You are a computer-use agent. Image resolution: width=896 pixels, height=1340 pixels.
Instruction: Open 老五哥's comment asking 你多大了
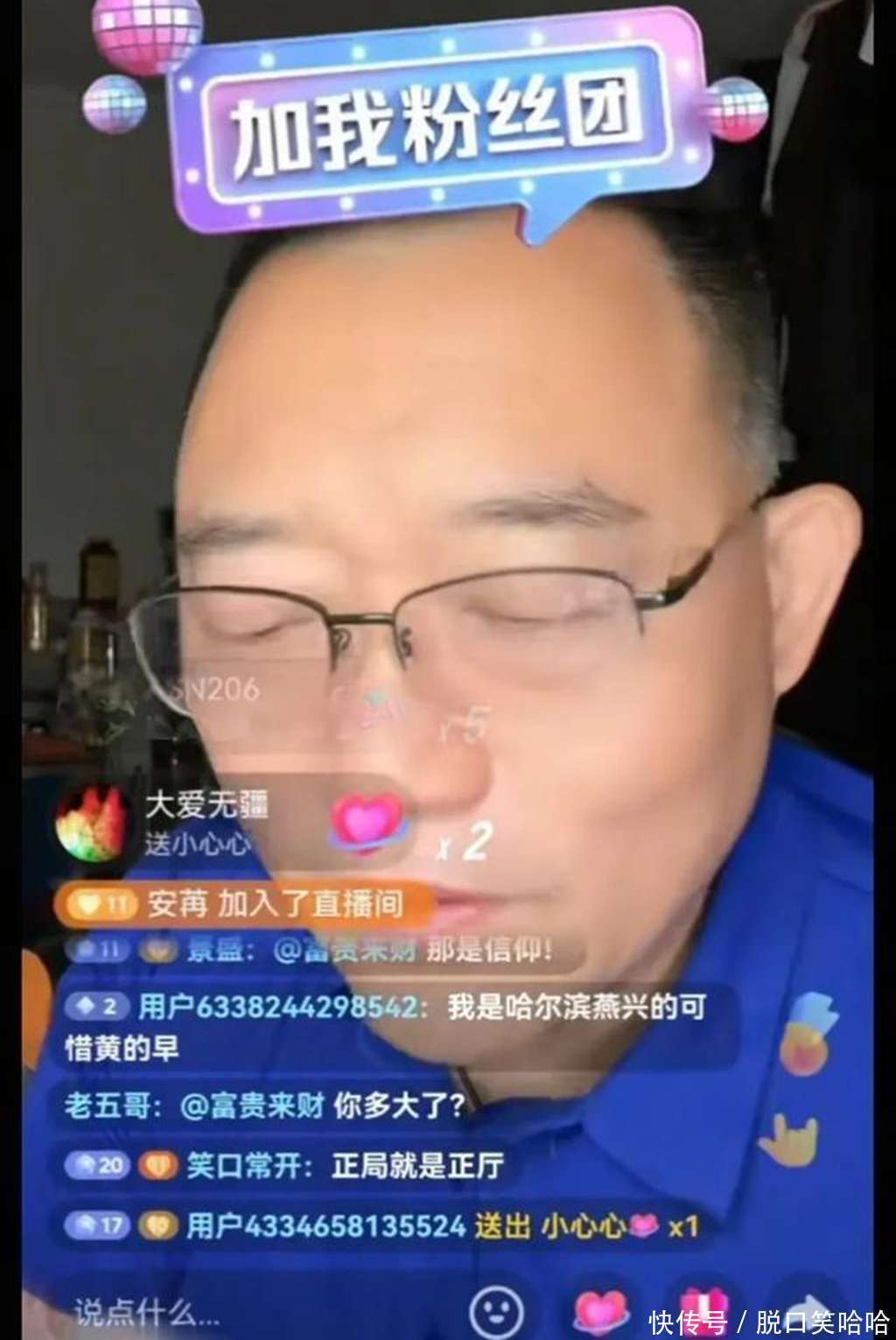[264, 1106]
